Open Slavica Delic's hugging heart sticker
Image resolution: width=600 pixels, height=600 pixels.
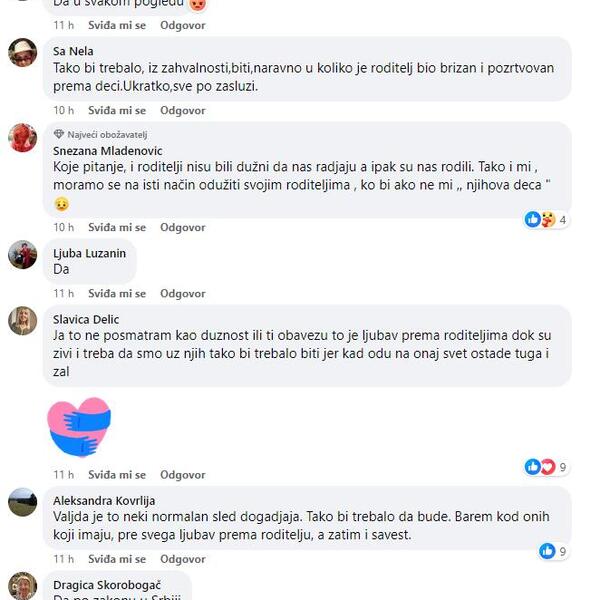tap(80, 427)
